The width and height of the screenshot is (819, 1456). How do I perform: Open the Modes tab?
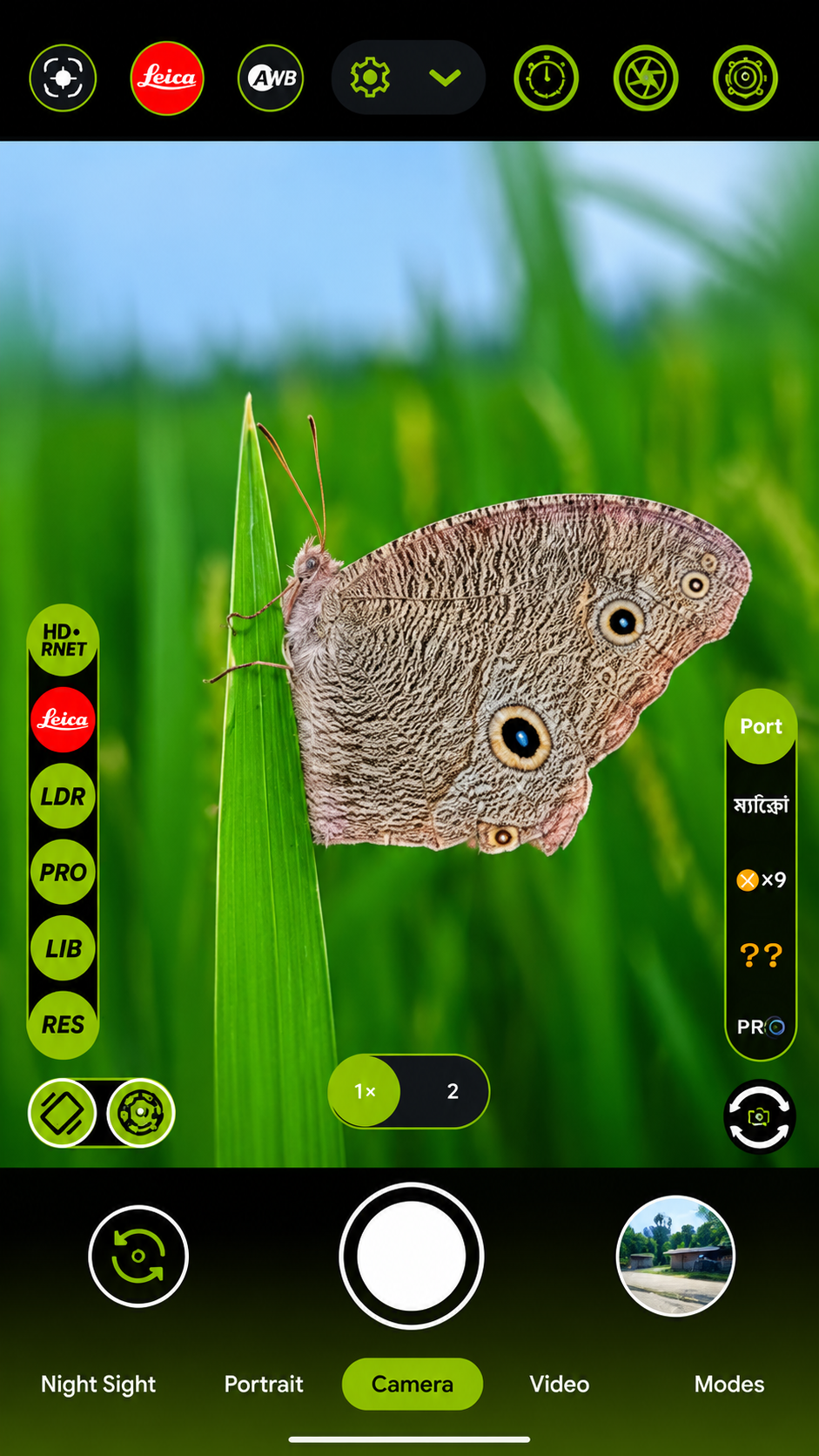coord(729,1384)
